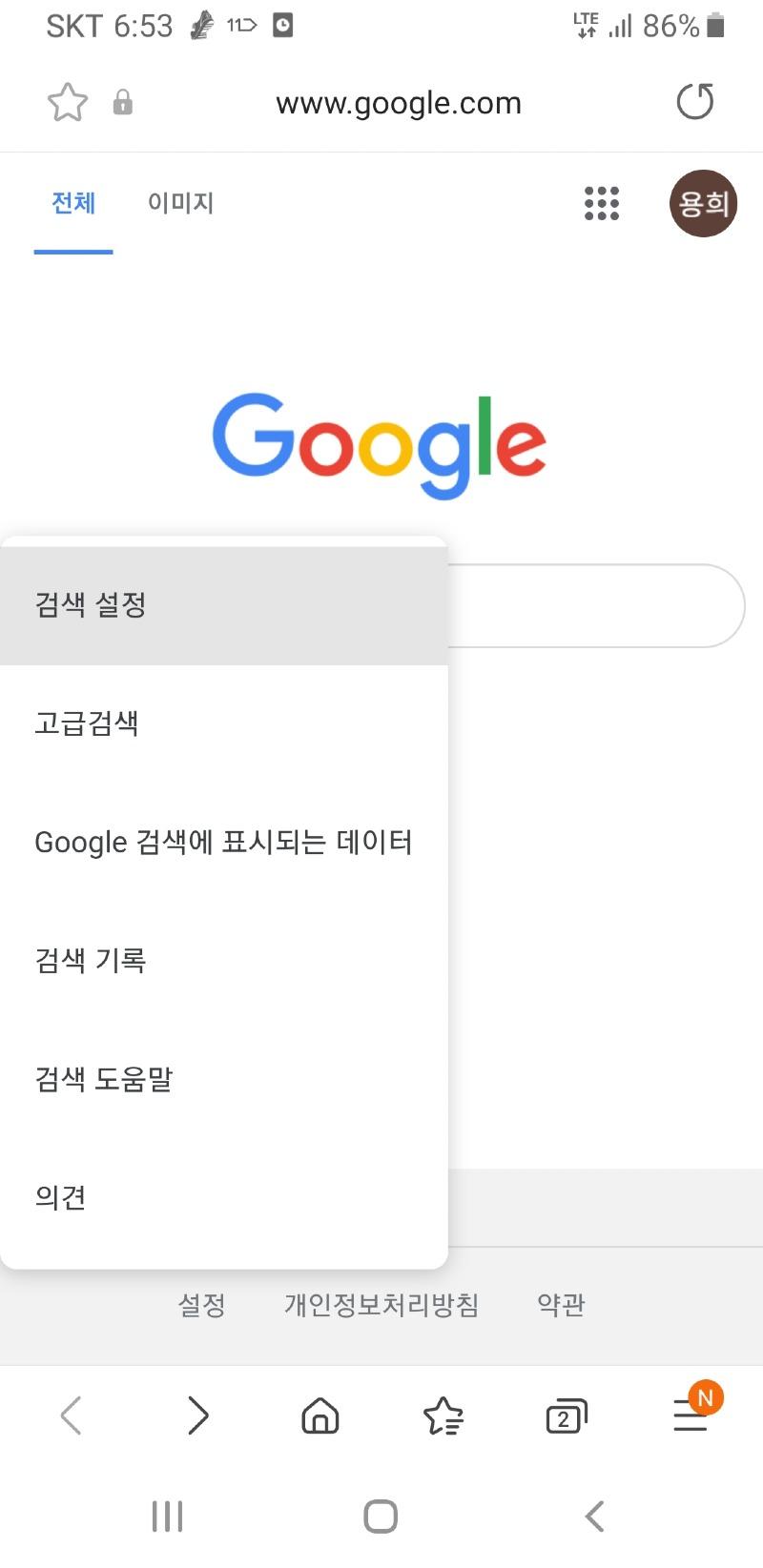763x1568 pixels.
Task: Open the Google apps grid
Action: pos(601,203)
